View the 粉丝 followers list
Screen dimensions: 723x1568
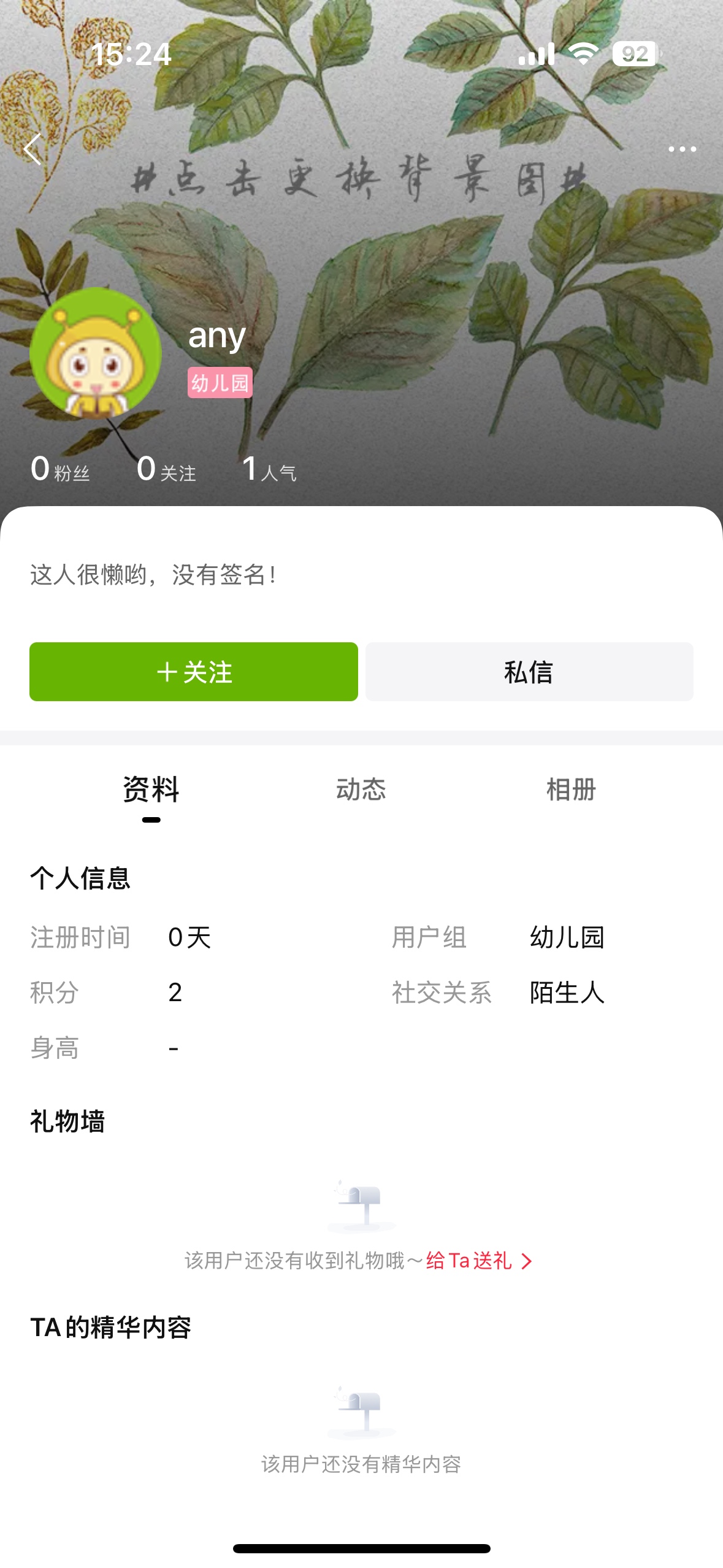[x=60, y=469]
